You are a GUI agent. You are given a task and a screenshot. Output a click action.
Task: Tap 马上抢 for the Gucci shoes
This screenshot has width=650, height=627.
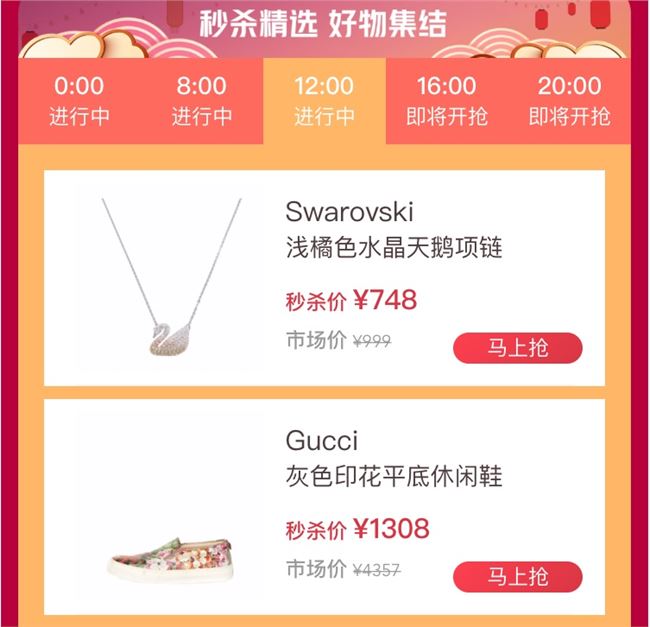coord(517,577)
